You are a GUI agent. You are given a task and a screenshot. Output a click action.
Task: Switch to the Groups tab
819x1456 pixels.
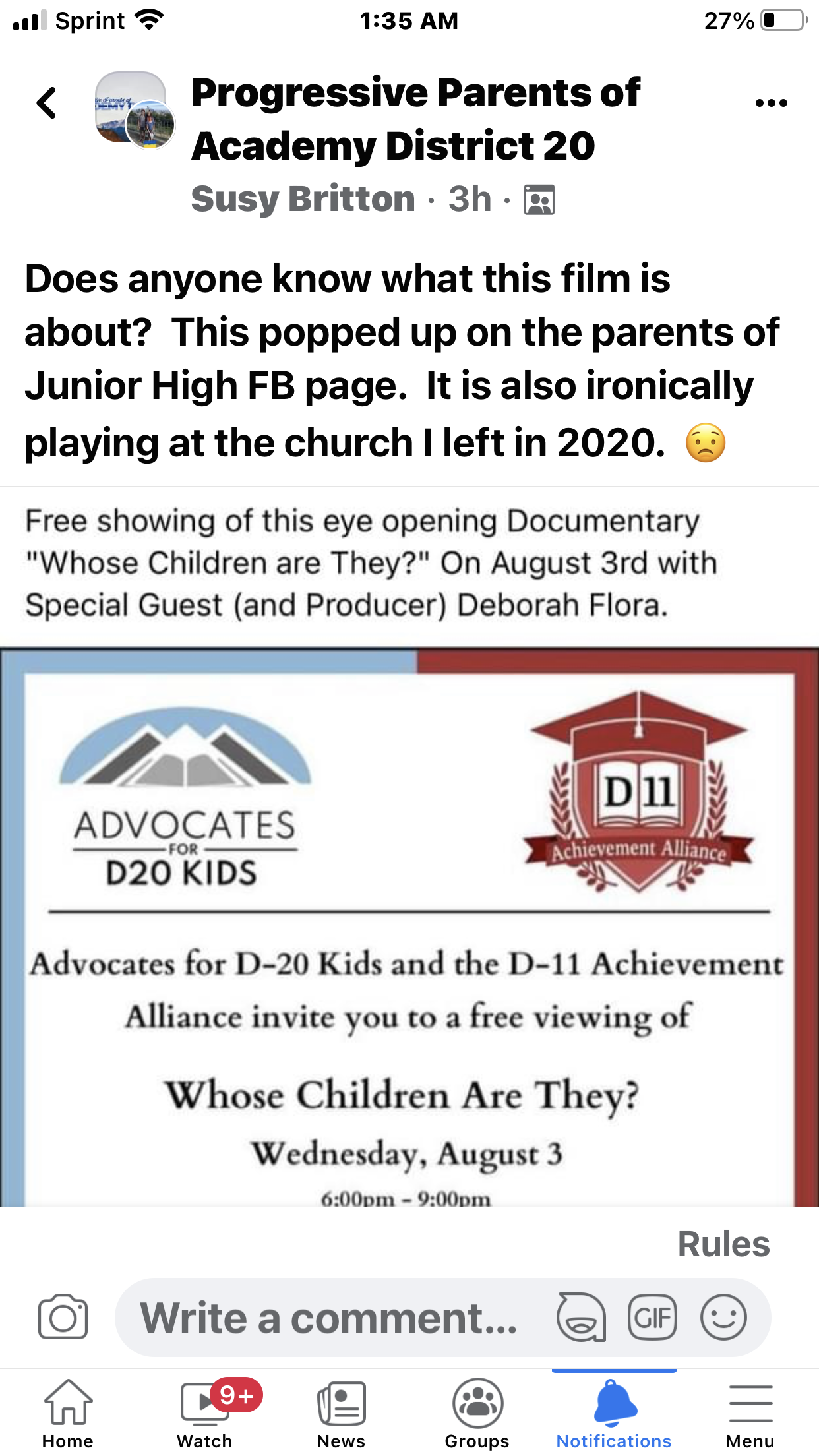477,1414
